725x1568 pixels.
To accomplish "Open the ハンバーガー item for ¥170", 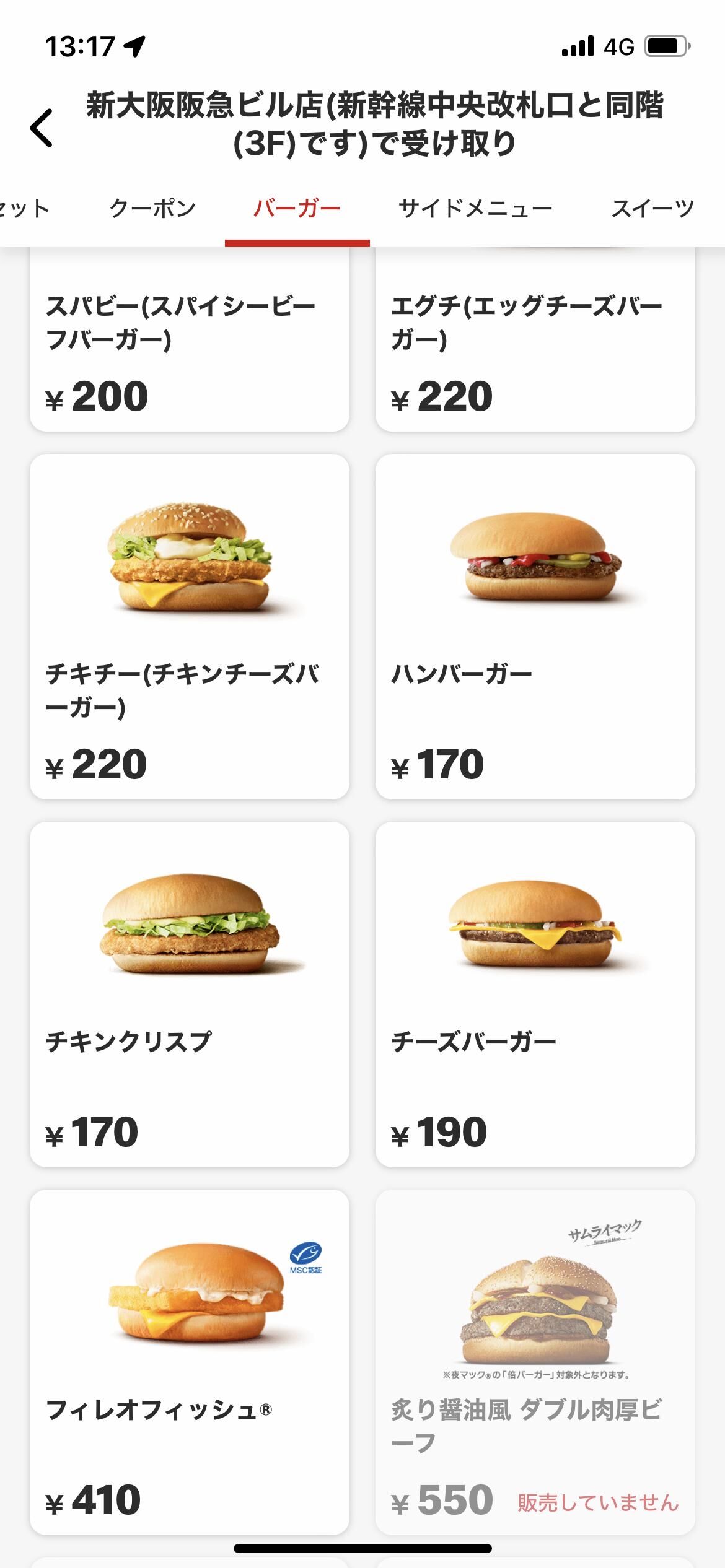I will click(535, 625).
